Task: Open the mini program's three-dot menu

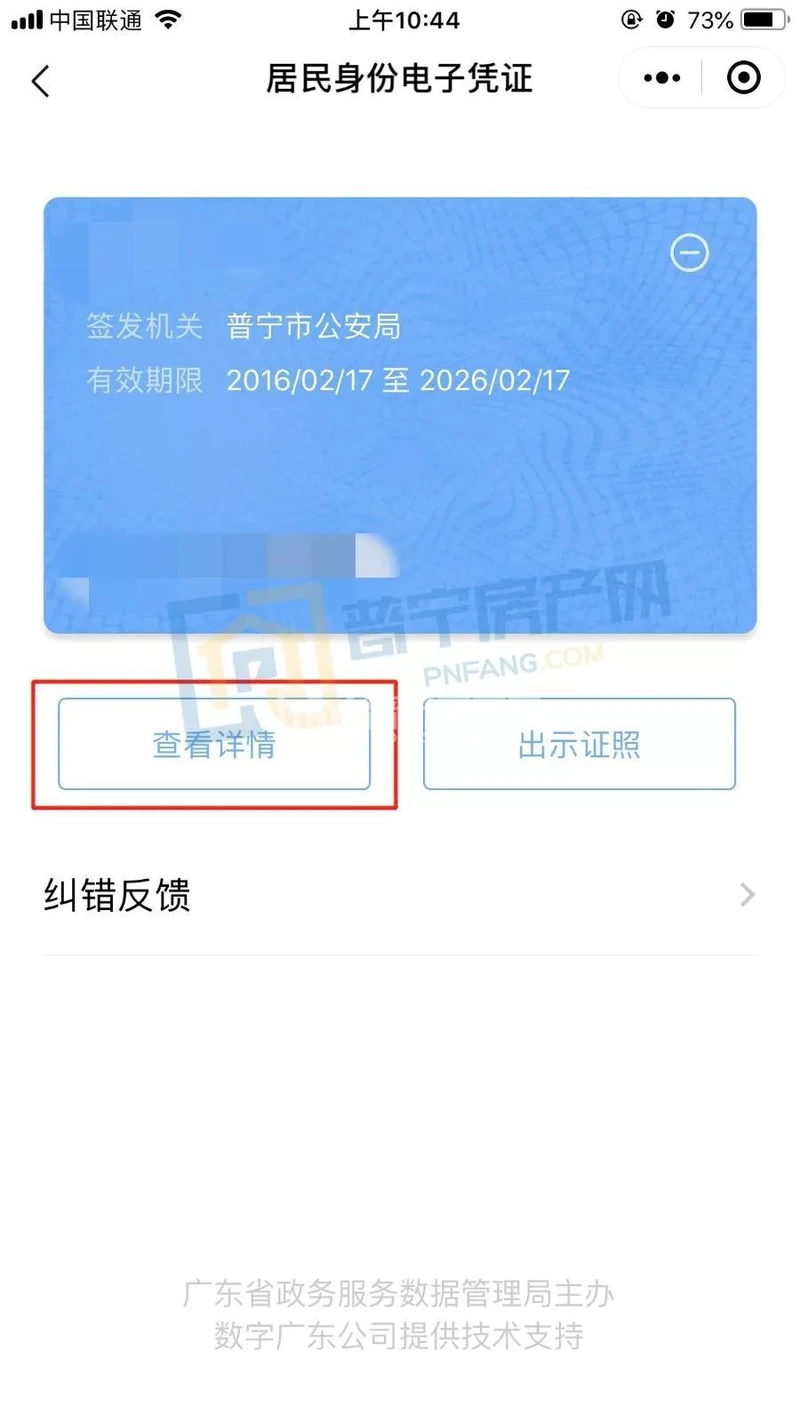Action: tap(662, 78)
